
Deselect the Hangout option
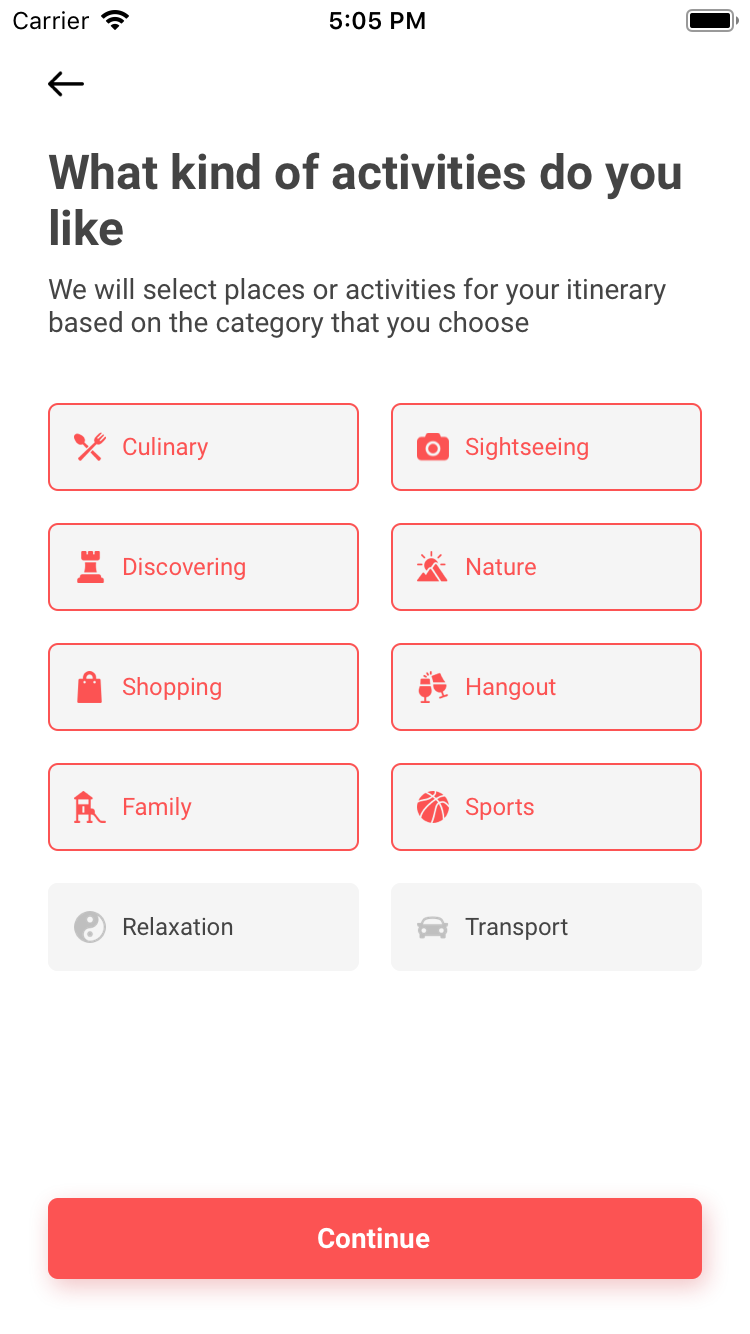(x=546, y=687)
